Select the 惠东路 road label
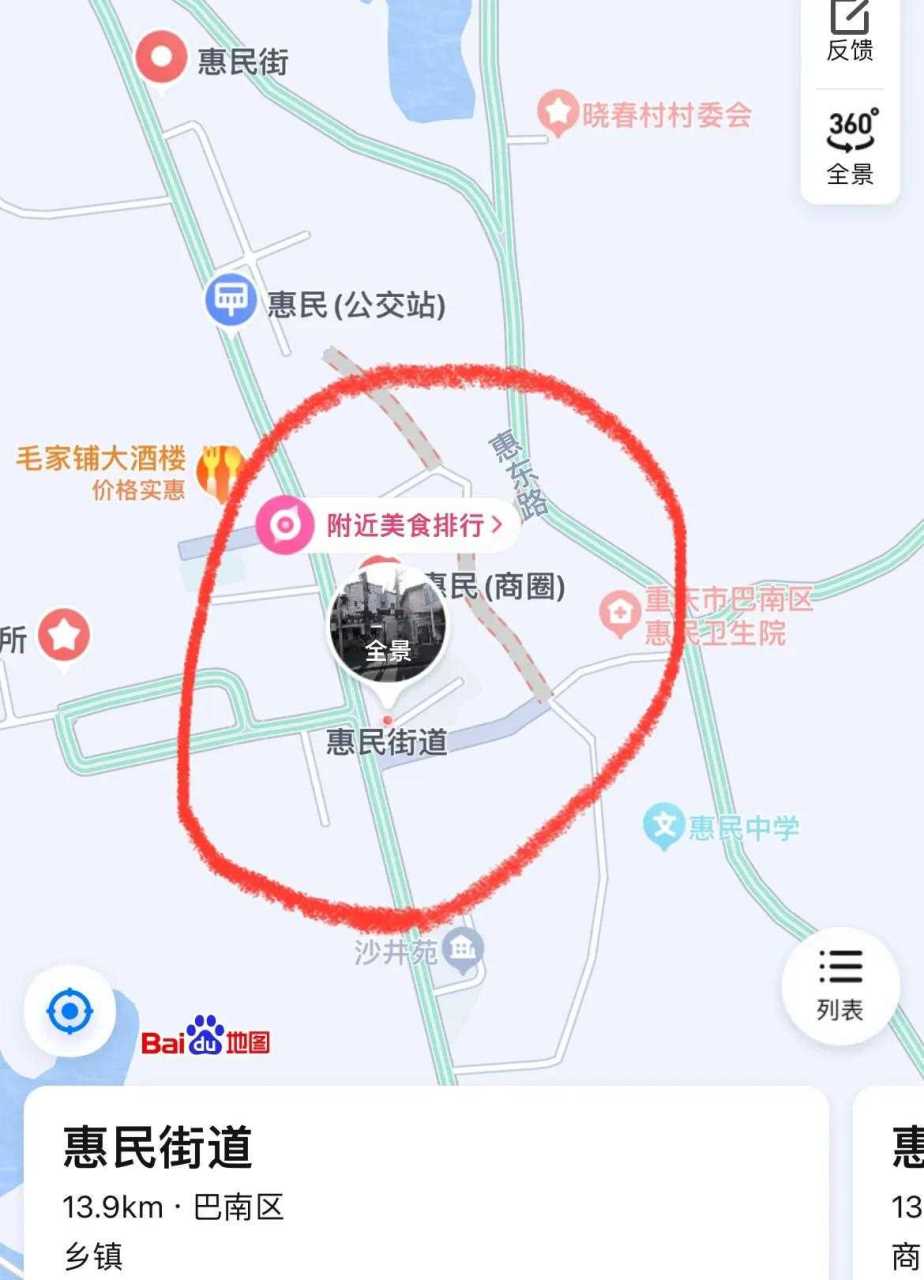 click(515, 473)
